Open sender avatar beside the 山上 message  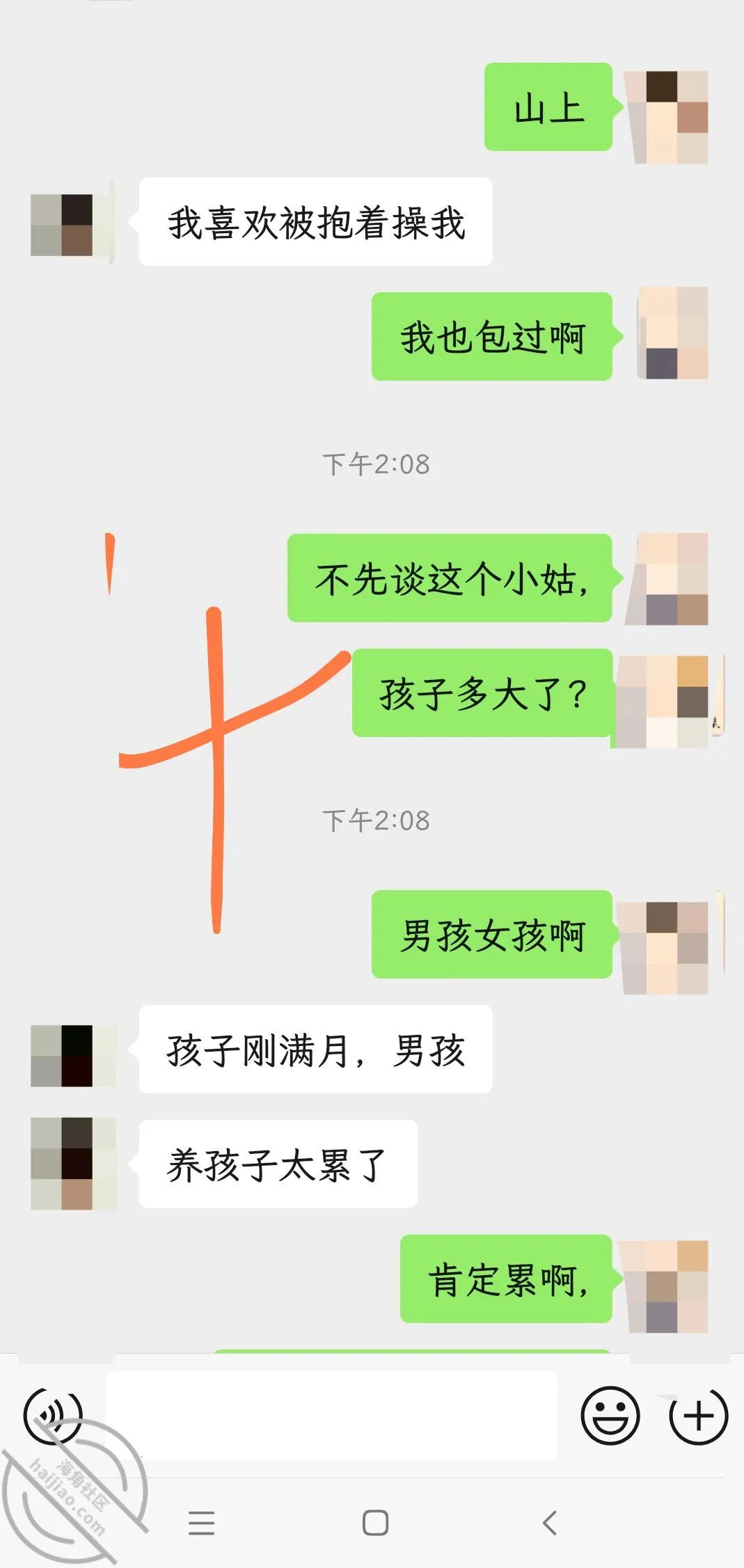click(667, 117)
